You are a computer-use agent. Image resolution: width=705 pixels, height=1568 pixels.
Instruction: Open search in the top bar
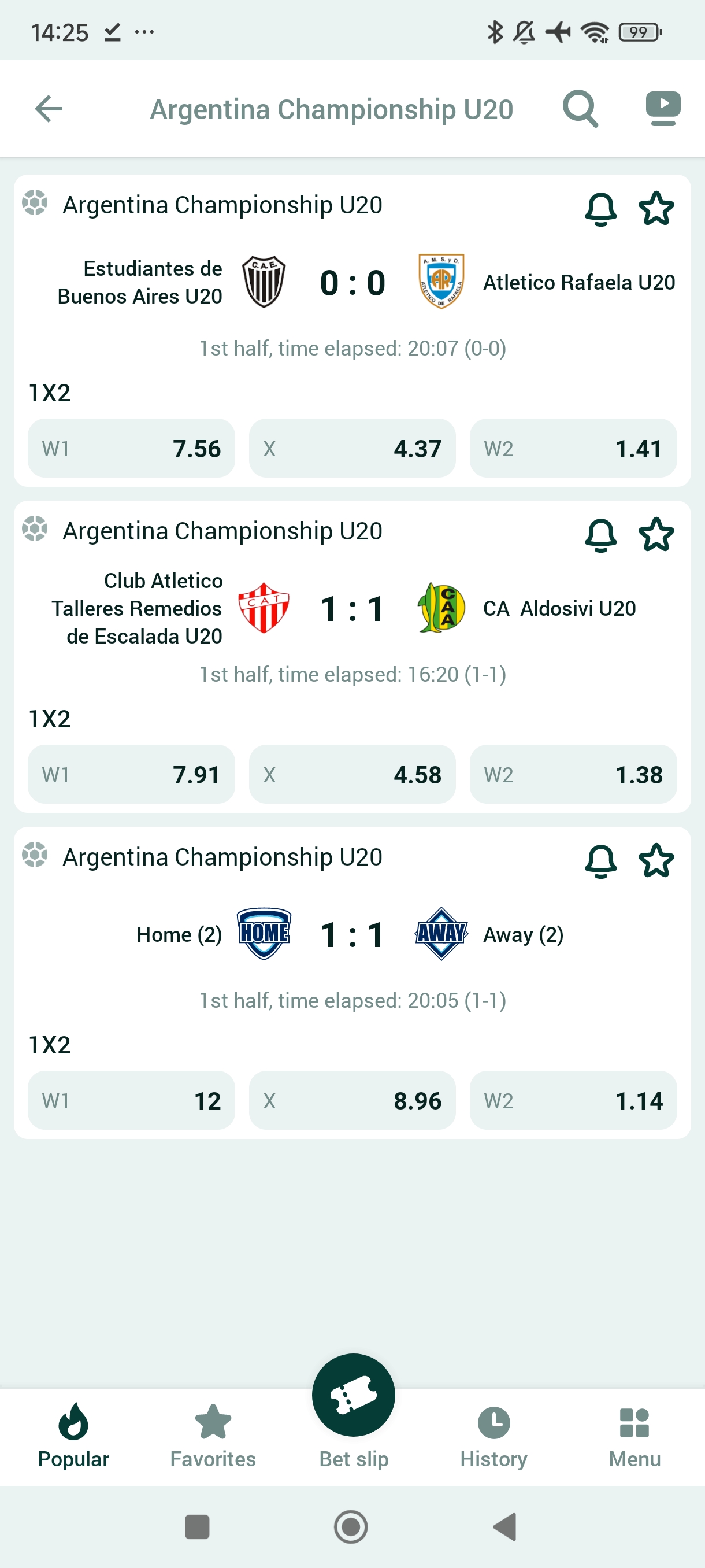click(580, 109)
